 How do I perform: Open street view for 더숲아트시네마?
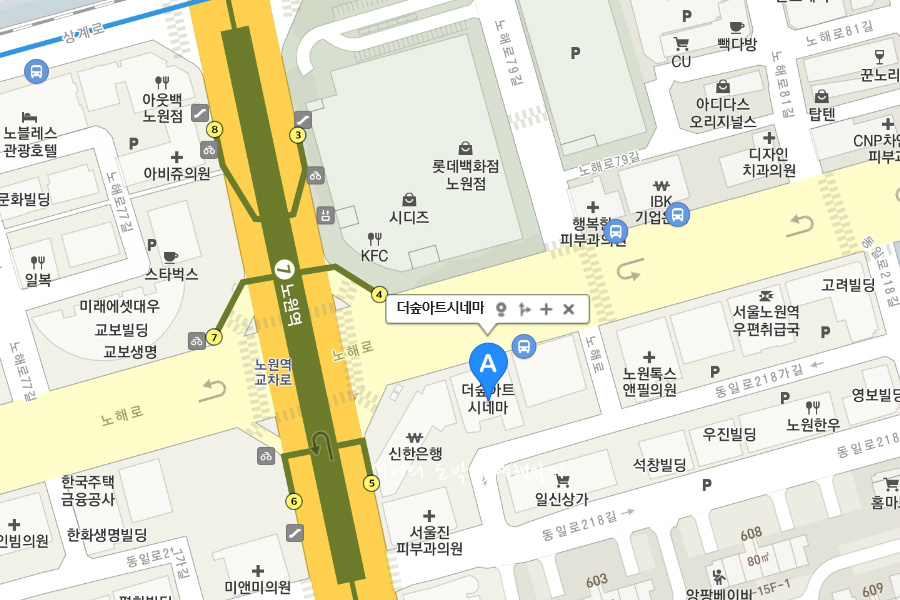[501, 309]
